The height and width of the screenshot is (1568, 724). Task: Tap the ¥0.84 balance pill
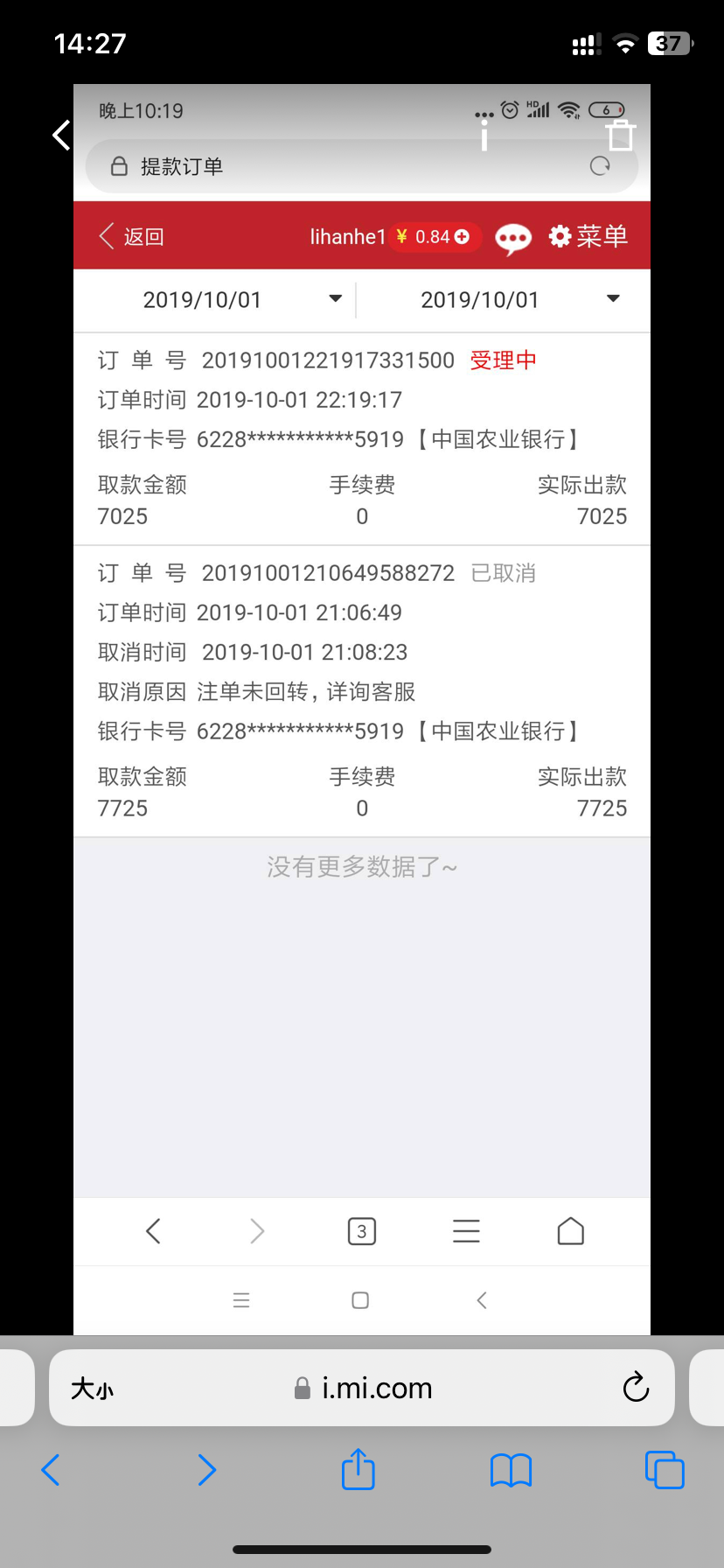click(x=435, y=236)
